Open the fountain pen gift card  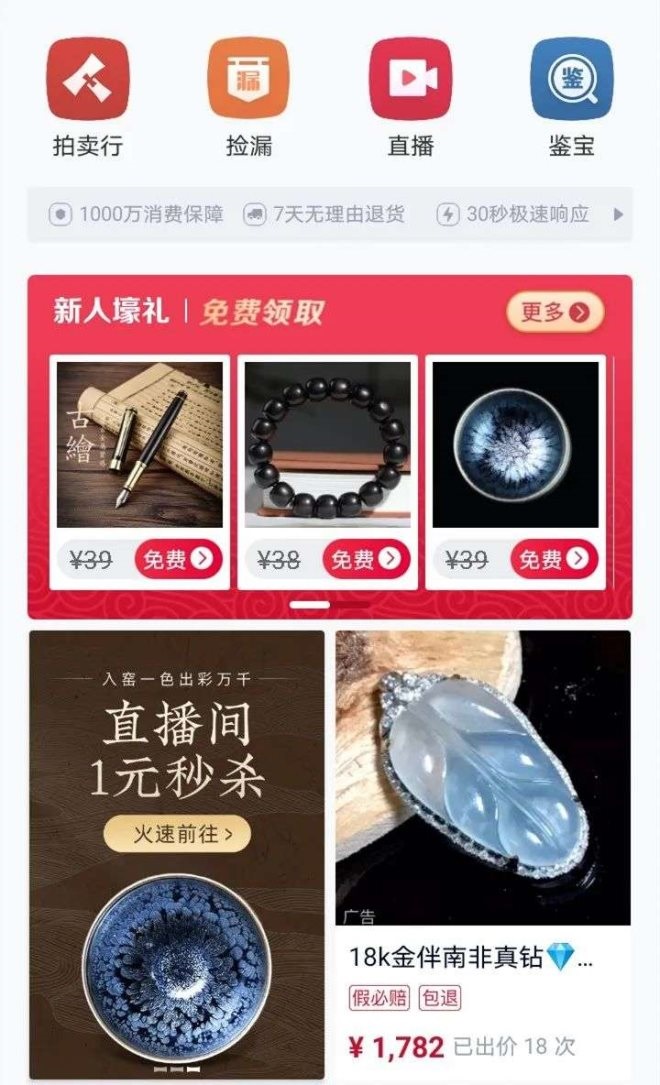(139, 445)
